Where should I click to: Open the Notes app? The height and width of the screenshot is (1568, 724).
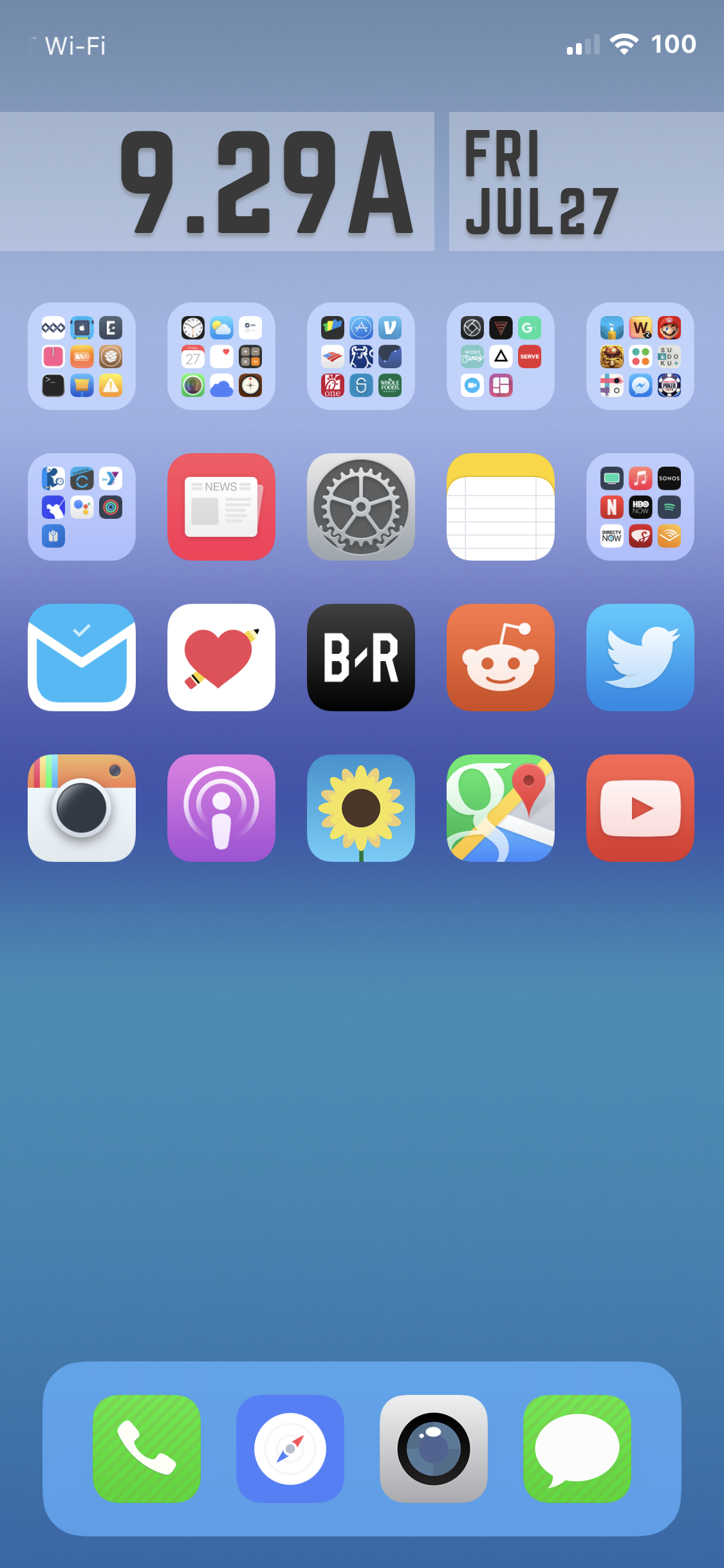coord(500,507)
